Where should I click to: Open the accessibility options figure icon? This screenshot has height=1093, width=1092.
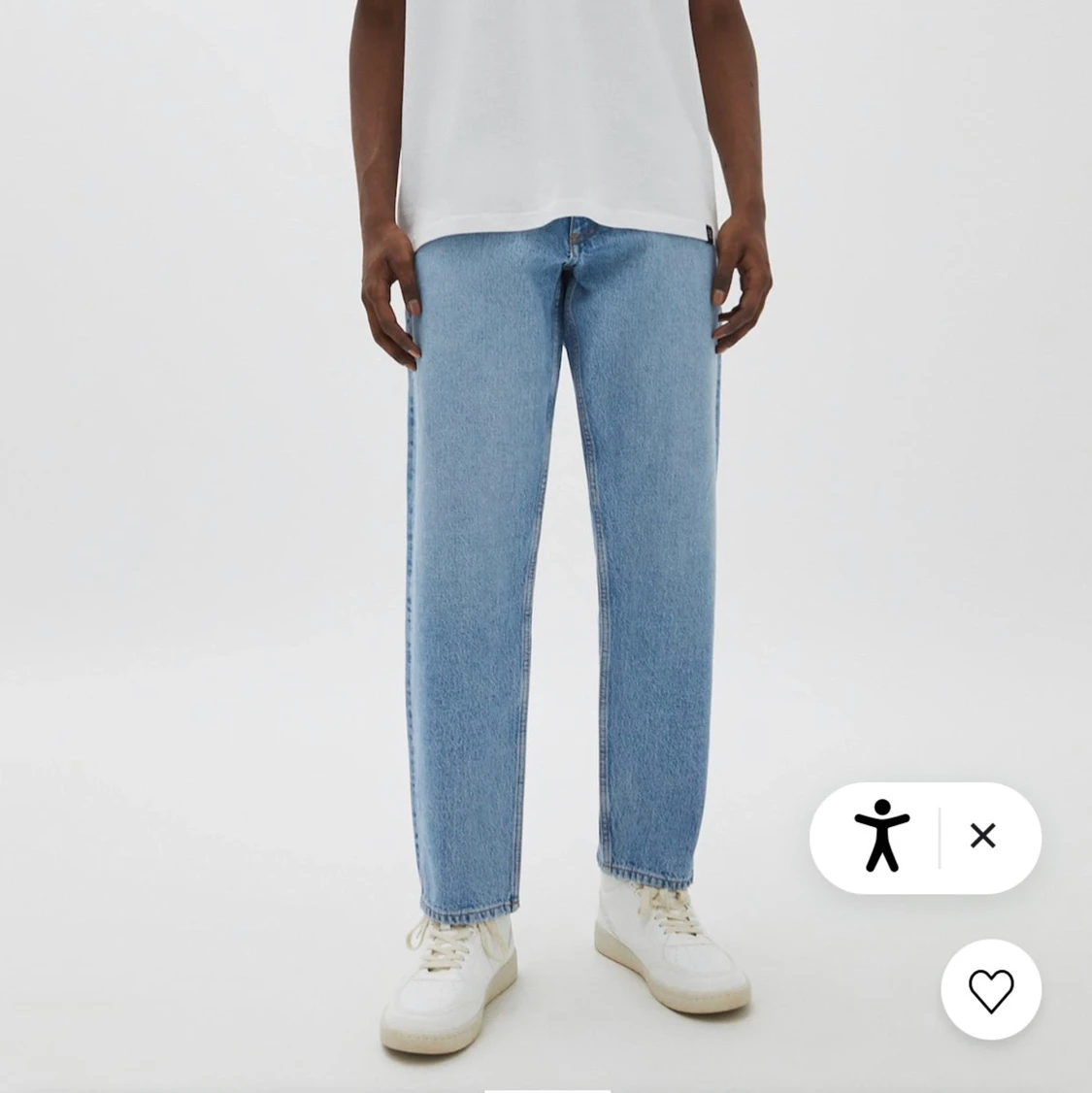(x=881, y=835)
